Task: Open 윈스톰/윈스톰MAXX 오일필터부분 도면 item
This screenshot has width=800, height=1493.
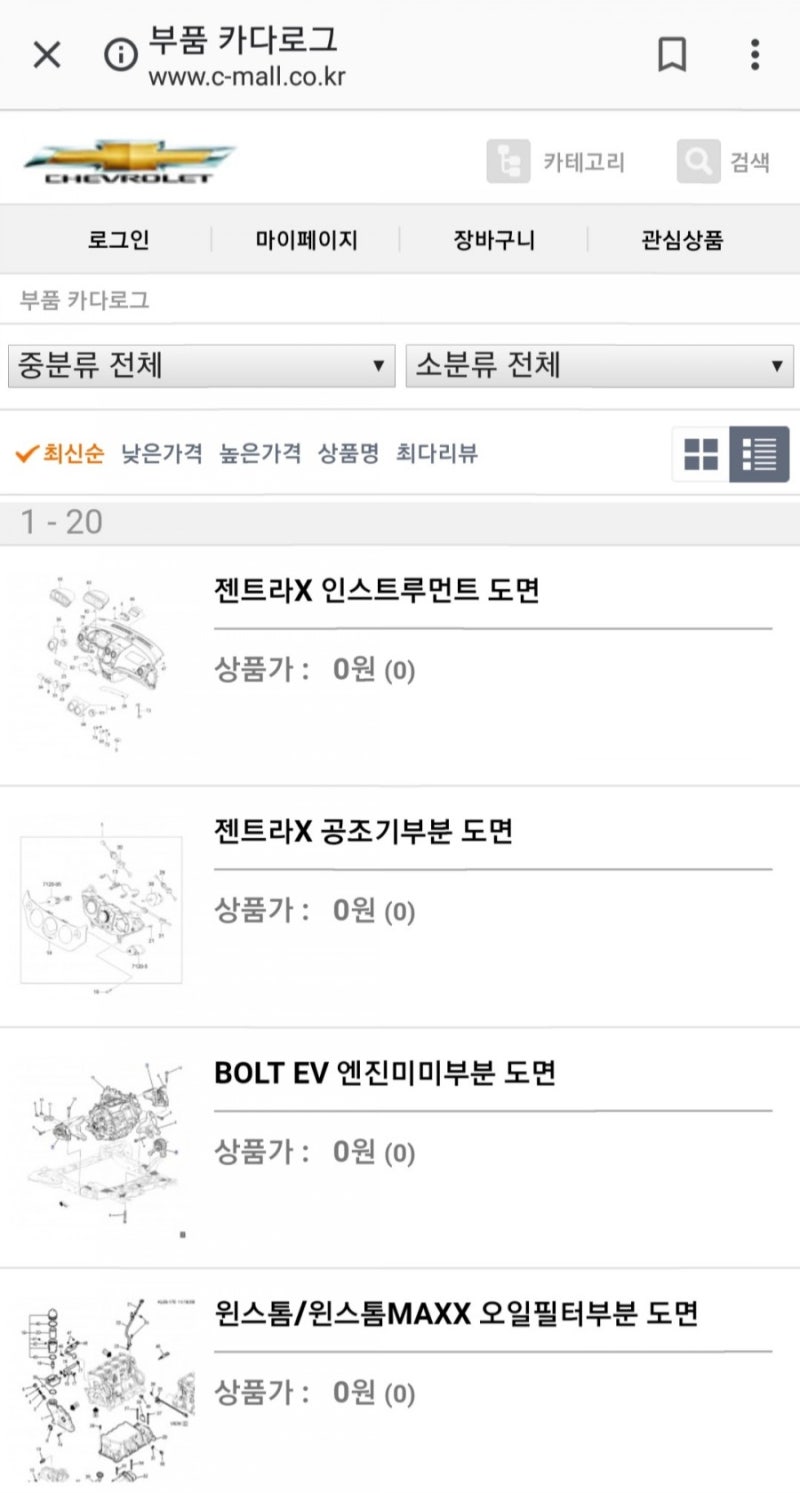Action: coord(456,1313)
